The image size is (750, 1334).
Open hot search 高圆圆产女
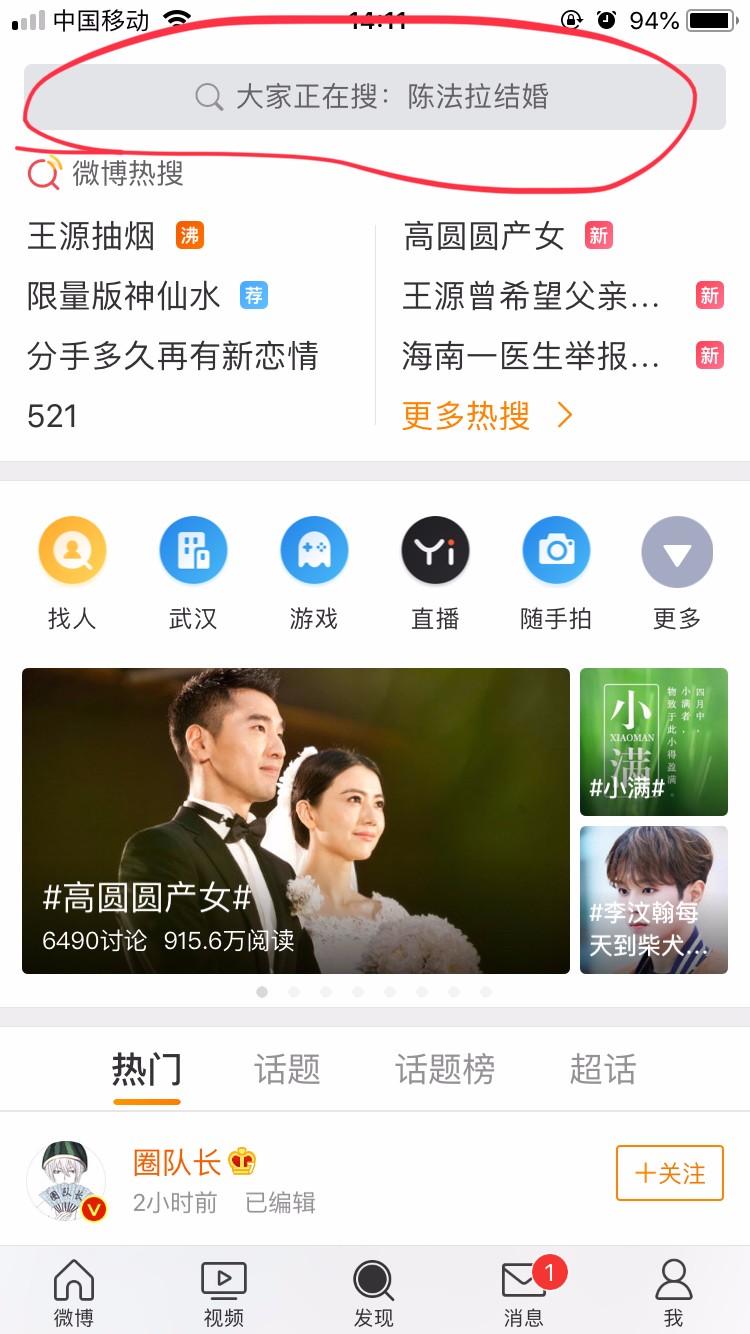click(484, 236)
